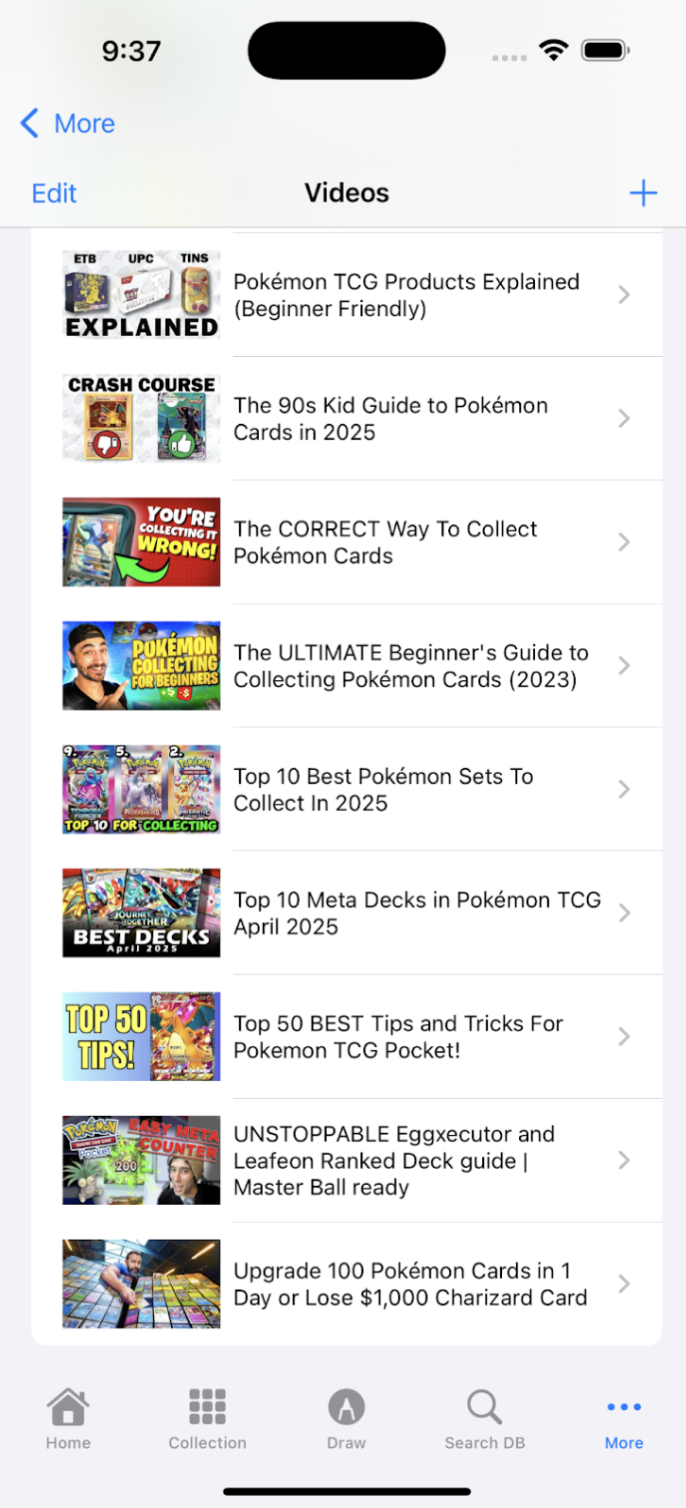The width and height of the screenshot is (686, 1508).
Task: Open Top 10 Best Pokémon Sets video
Action: pos(383,790)
